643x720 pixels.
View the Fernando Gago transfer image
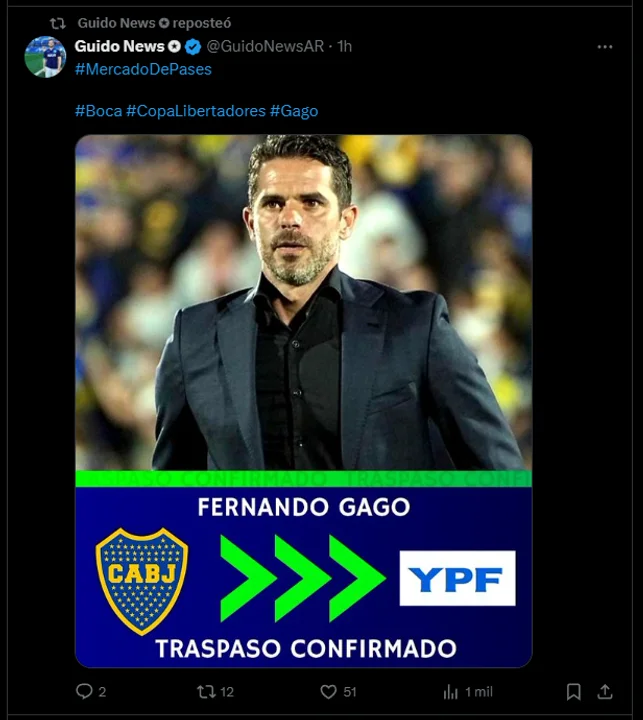click(303, 400)
